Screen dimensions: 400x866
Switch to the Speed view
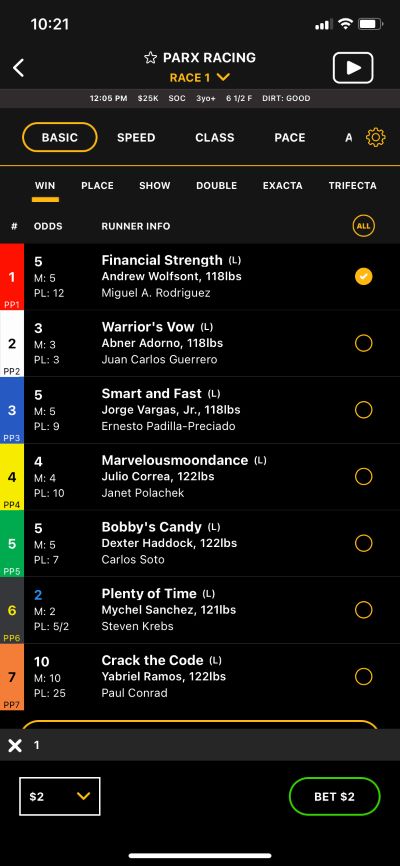click(136, 138)
